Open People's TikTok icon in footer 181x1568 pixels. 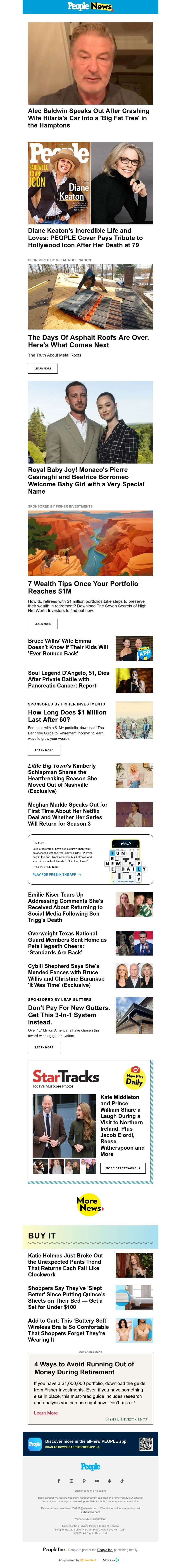pyautogui.click(x=122, y=1481)
